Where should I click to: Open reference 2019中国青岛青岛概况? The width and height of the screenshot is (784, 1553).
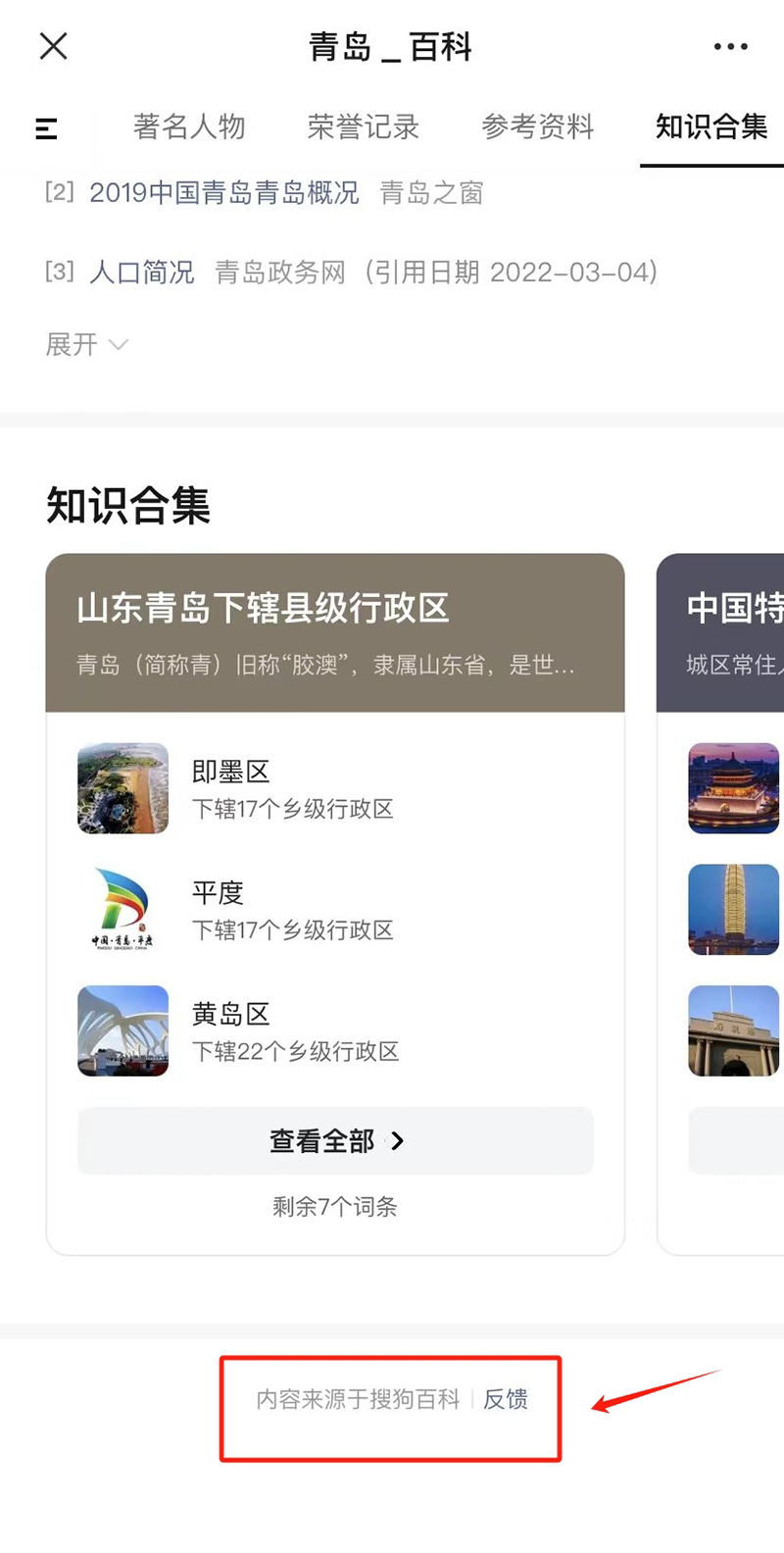click(223, 193)
